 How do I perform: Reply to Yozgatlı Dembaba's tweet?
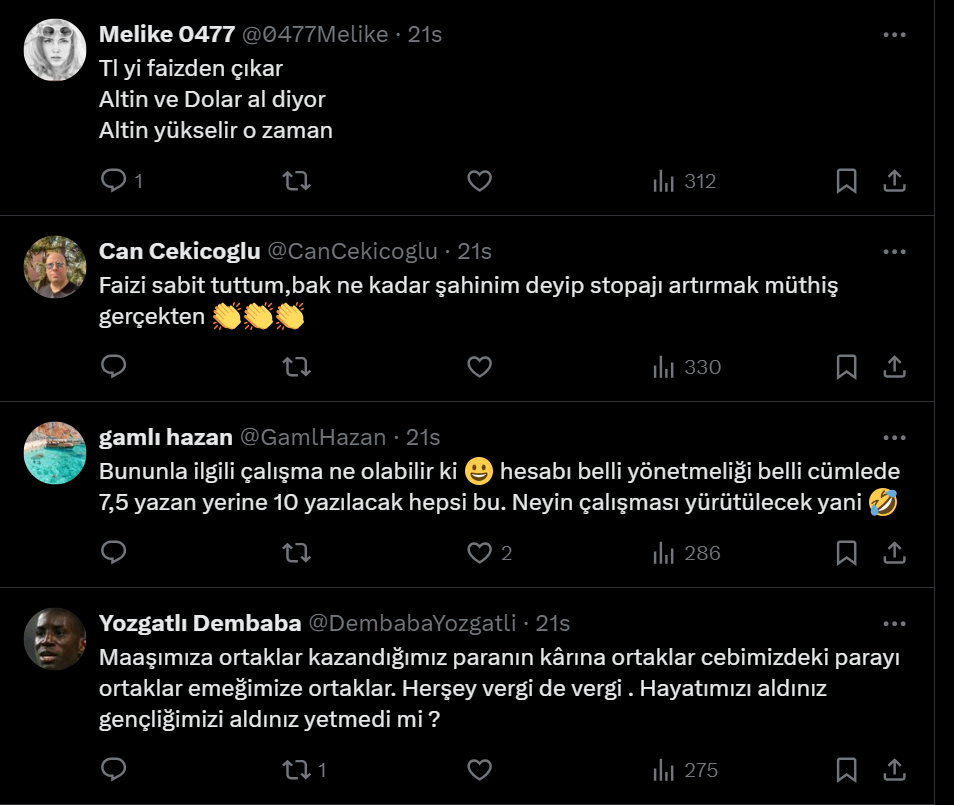(x=115, y=770)
